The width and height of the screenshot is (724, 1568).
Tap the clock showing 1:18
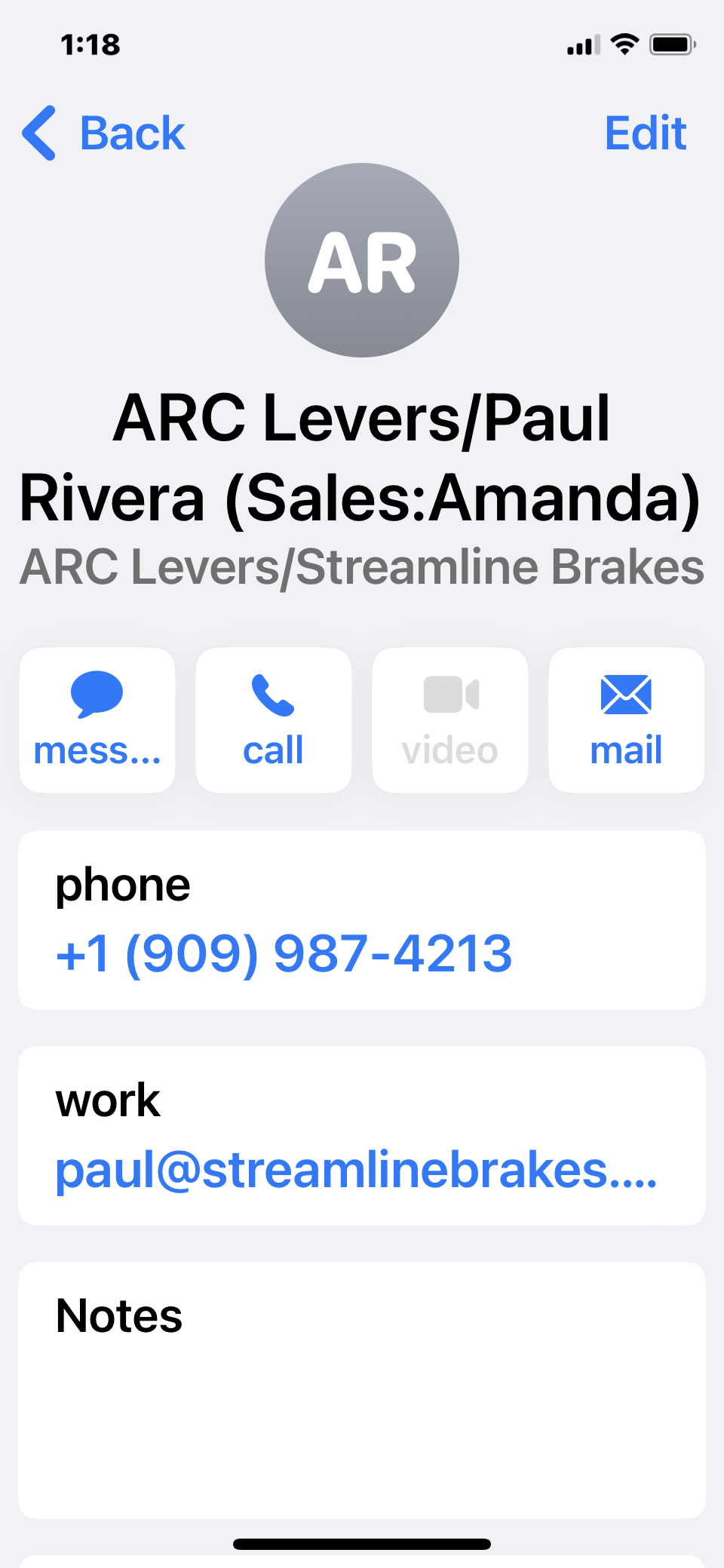click(90, 44)
